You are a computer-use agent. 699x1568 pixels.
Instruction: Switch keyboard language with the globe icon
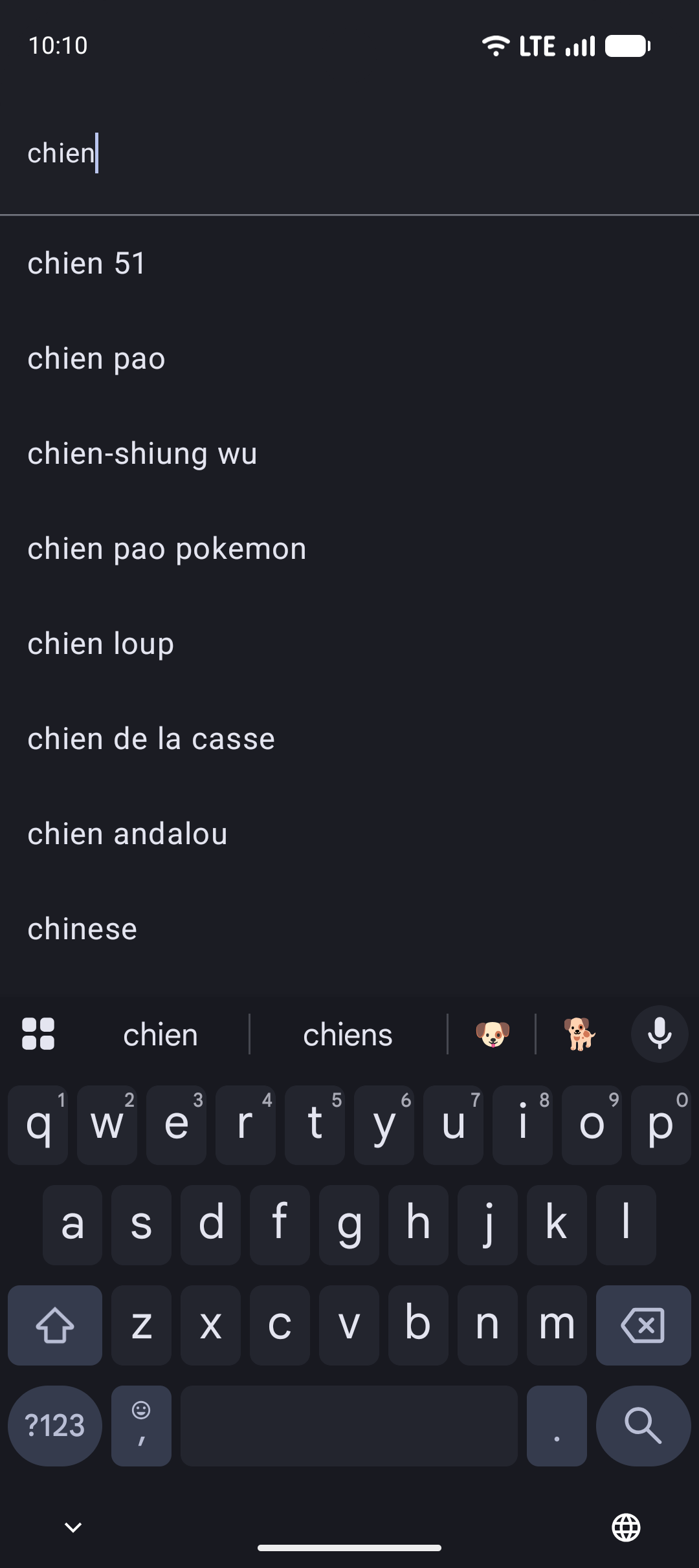[x=626, y=1528]
